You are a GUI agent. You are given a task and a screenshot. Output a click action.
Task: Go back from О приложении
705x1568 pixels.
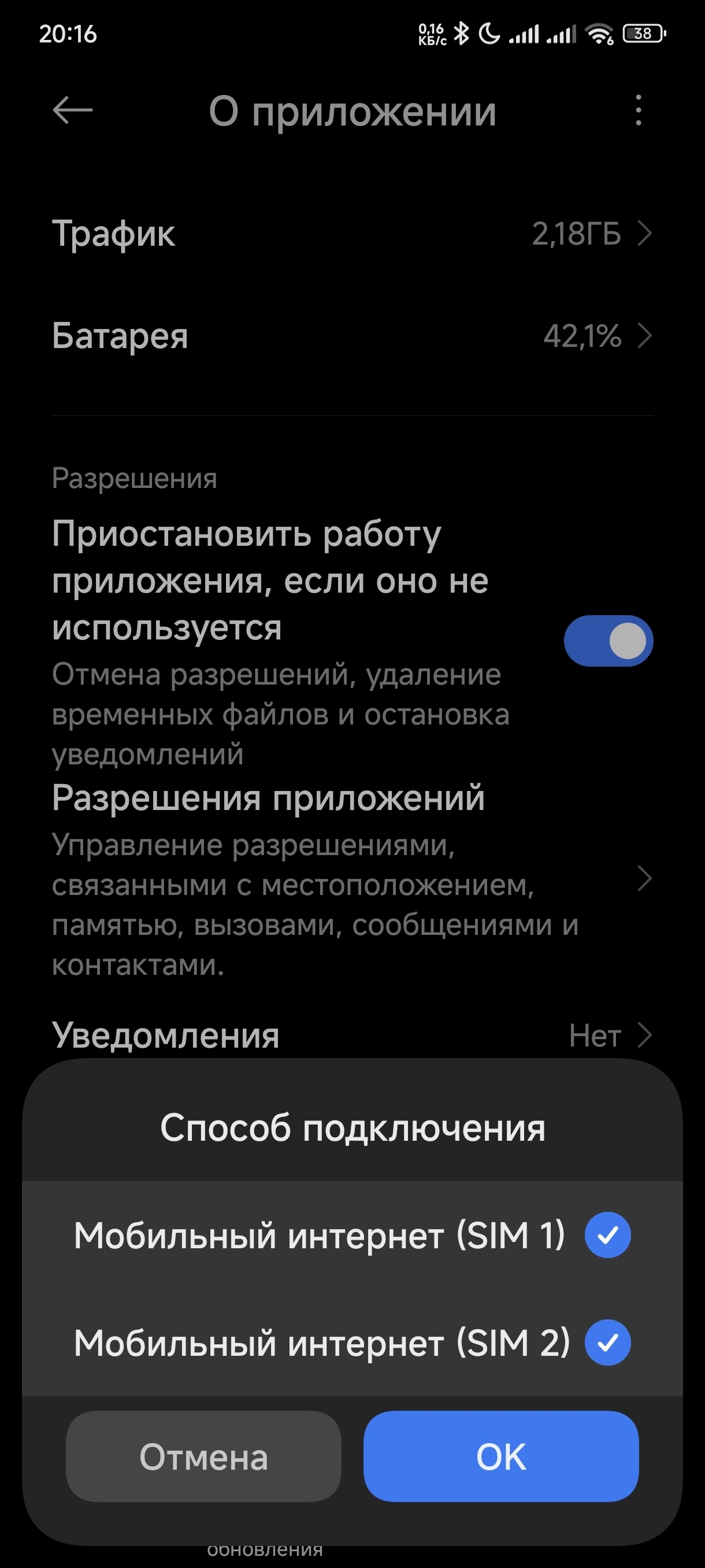point(72,110)
